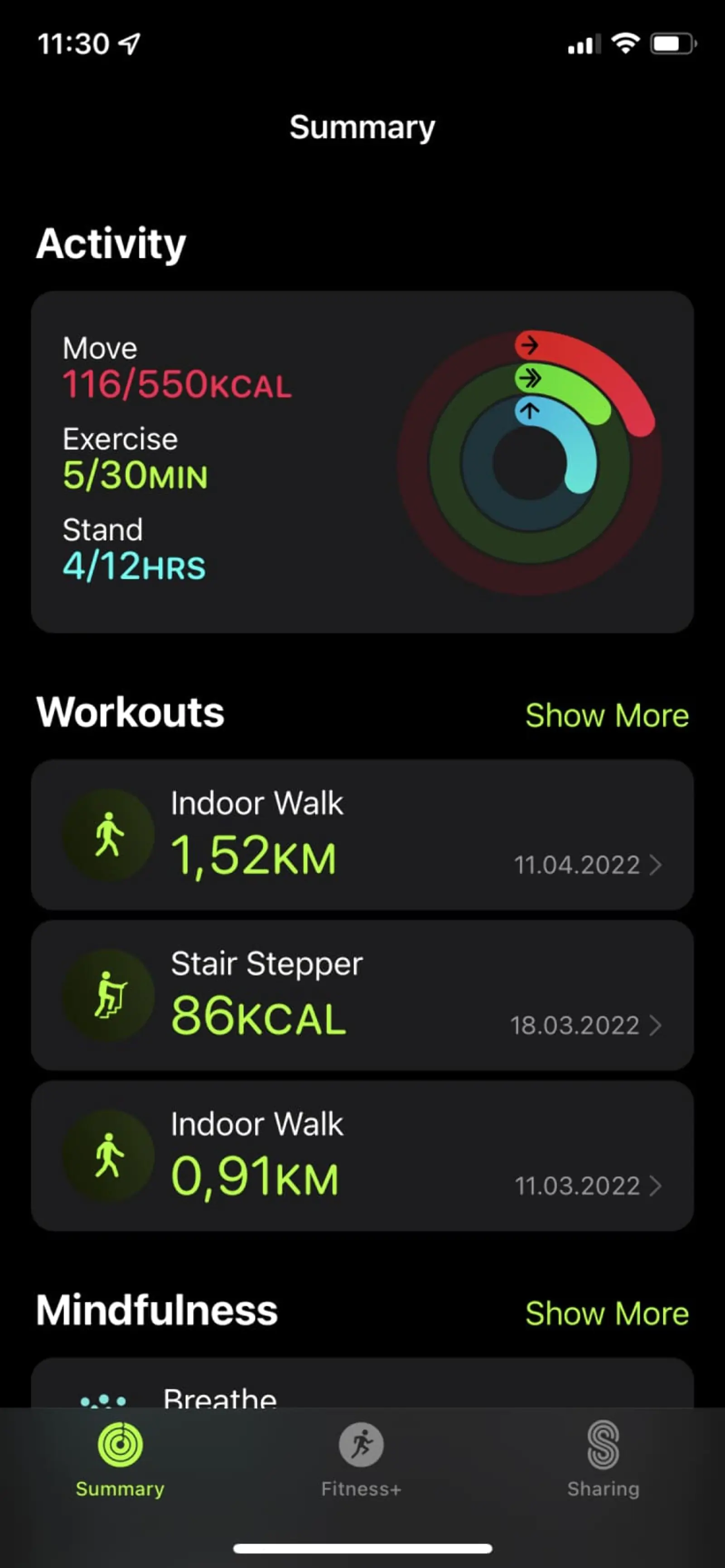Open the Stair Stepper workout
725x1568 pixels.
pyautogui.click(x=362, y=995)
